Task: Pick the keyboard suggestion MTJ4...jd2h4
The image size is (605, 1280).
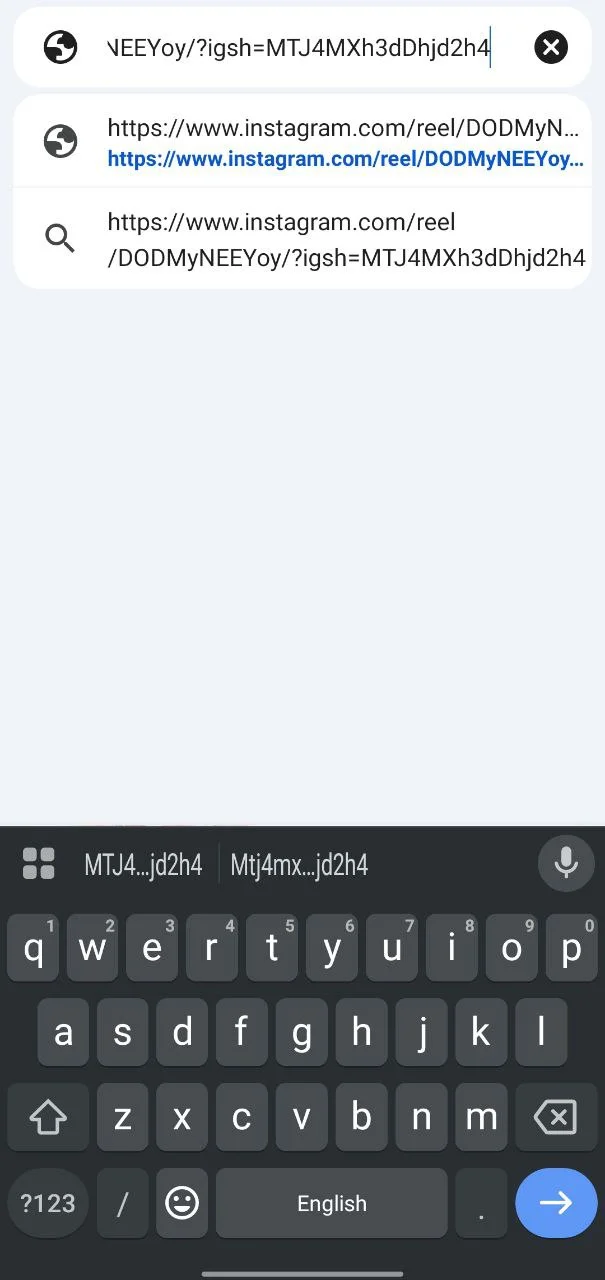Action: (143, 865)
